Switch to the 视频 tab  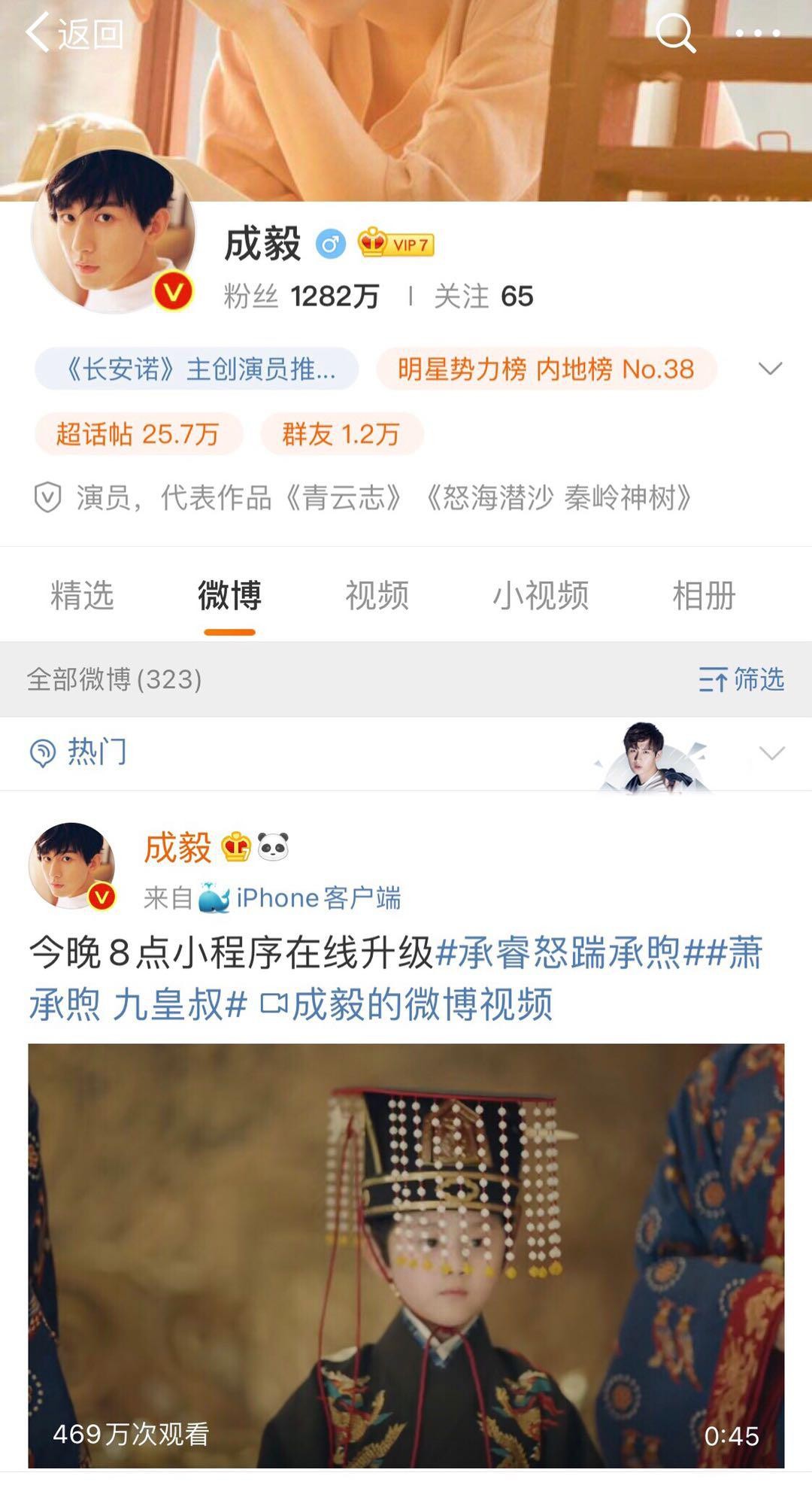click(x=377, y=595)
